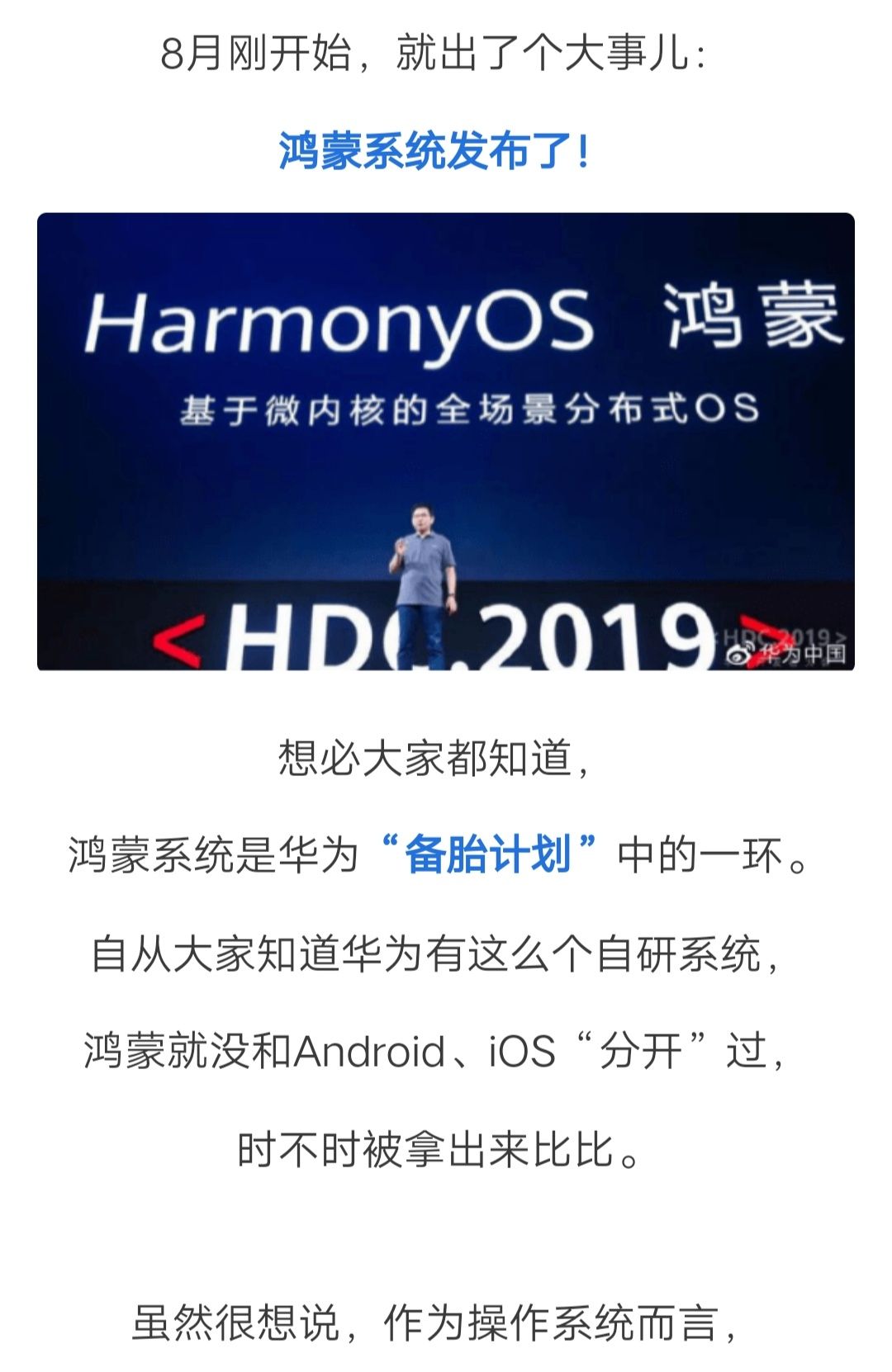
Task: Open the HarmonyOS launch photo in the article
Action: click(446, 442)
